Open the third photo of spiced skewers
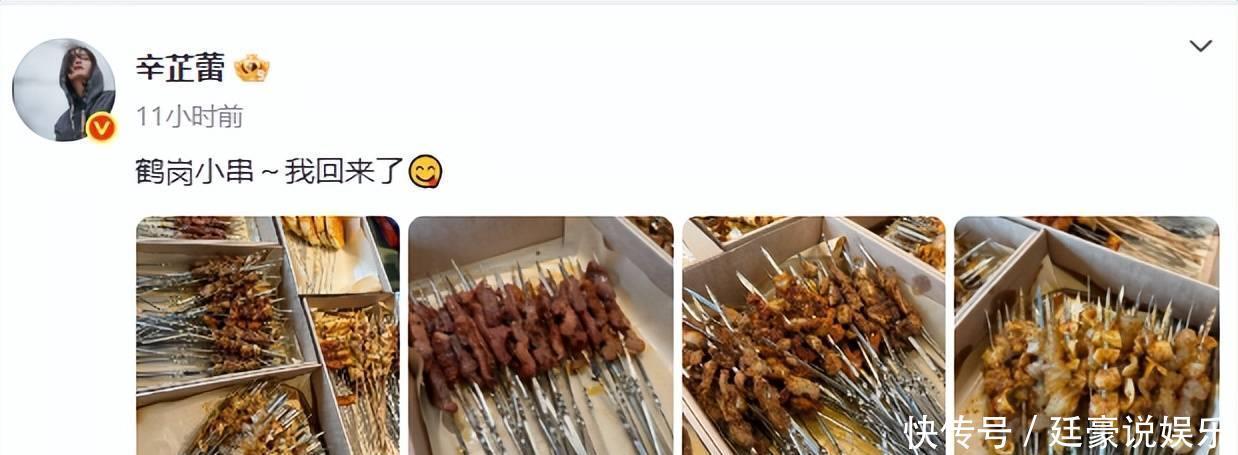Screen dimensions: 1238x455 pyautogui.click(x=814, y=335)
